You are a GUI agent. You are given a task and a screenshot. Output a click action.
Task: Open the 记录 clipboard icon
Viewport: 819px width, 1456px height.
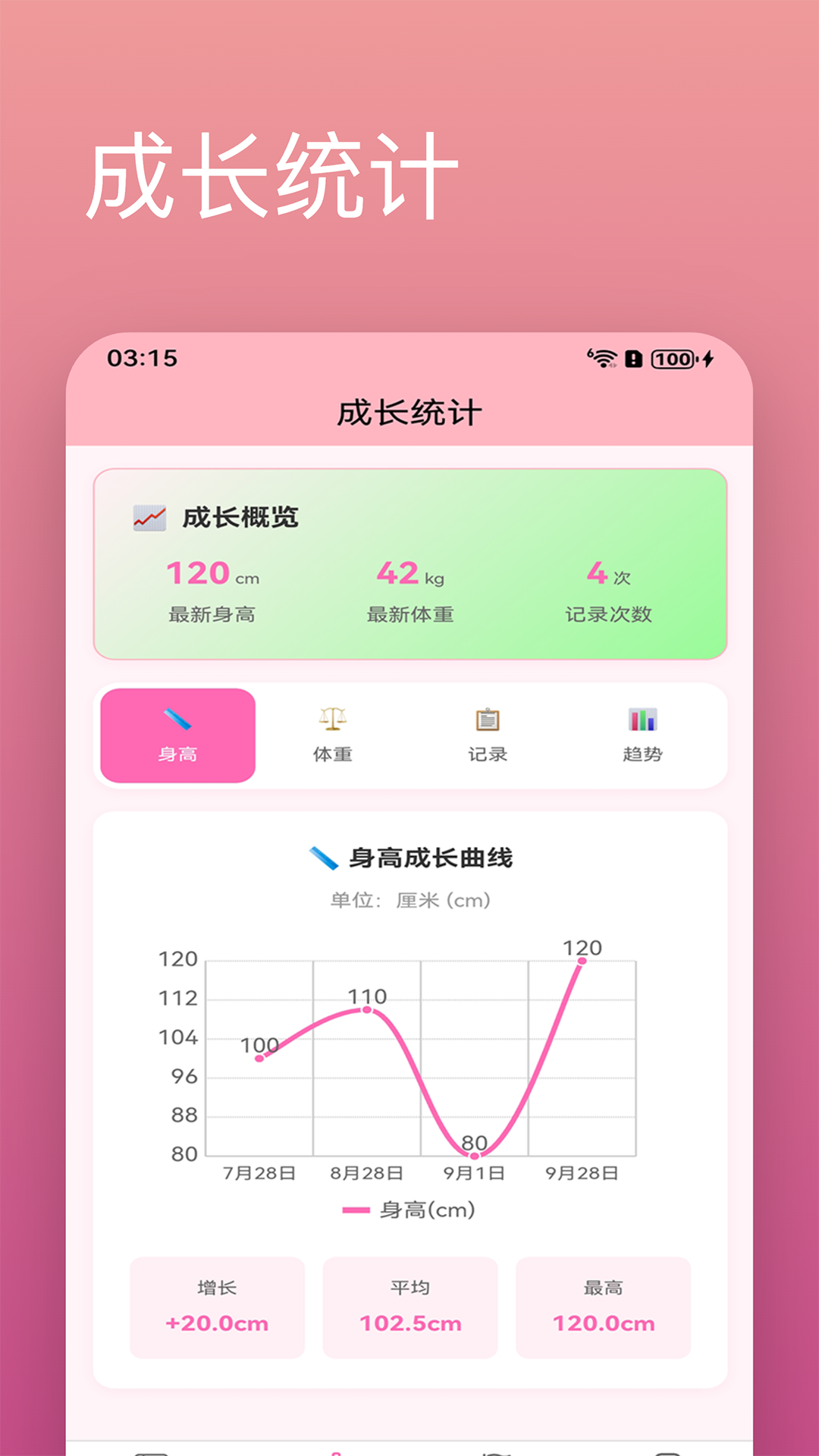(x=486, y=720)
